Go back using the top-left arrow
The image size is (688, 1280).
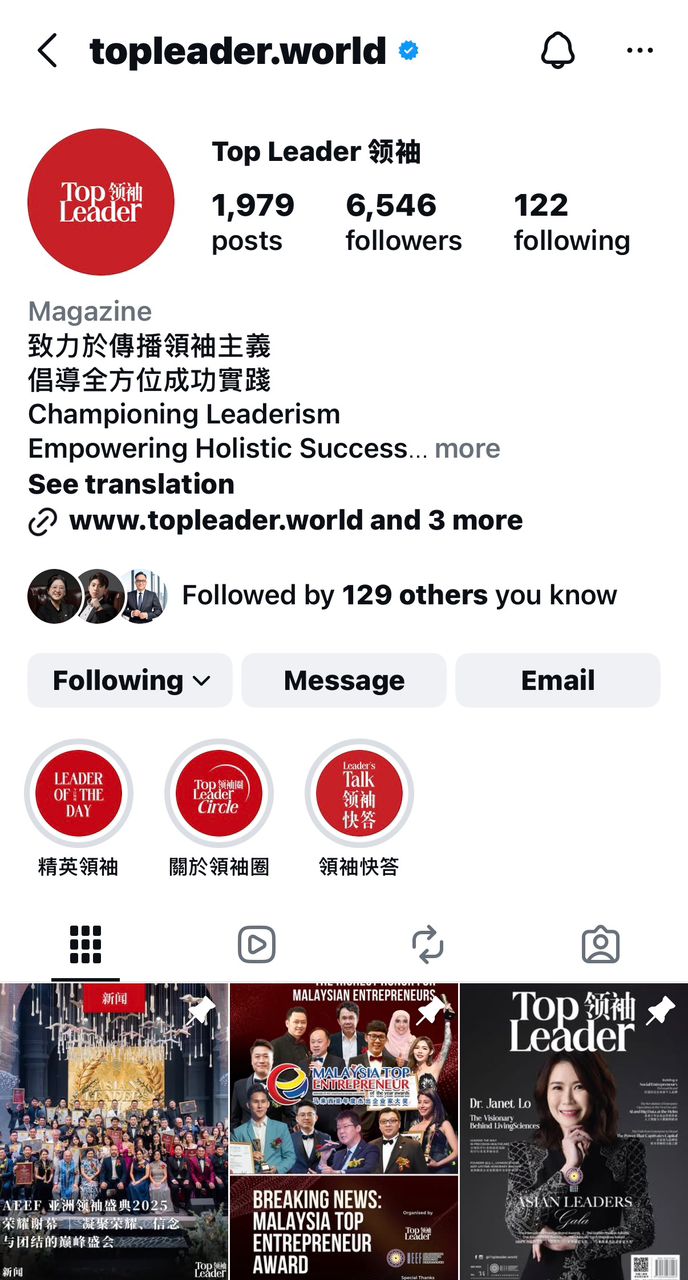[47, 51]
